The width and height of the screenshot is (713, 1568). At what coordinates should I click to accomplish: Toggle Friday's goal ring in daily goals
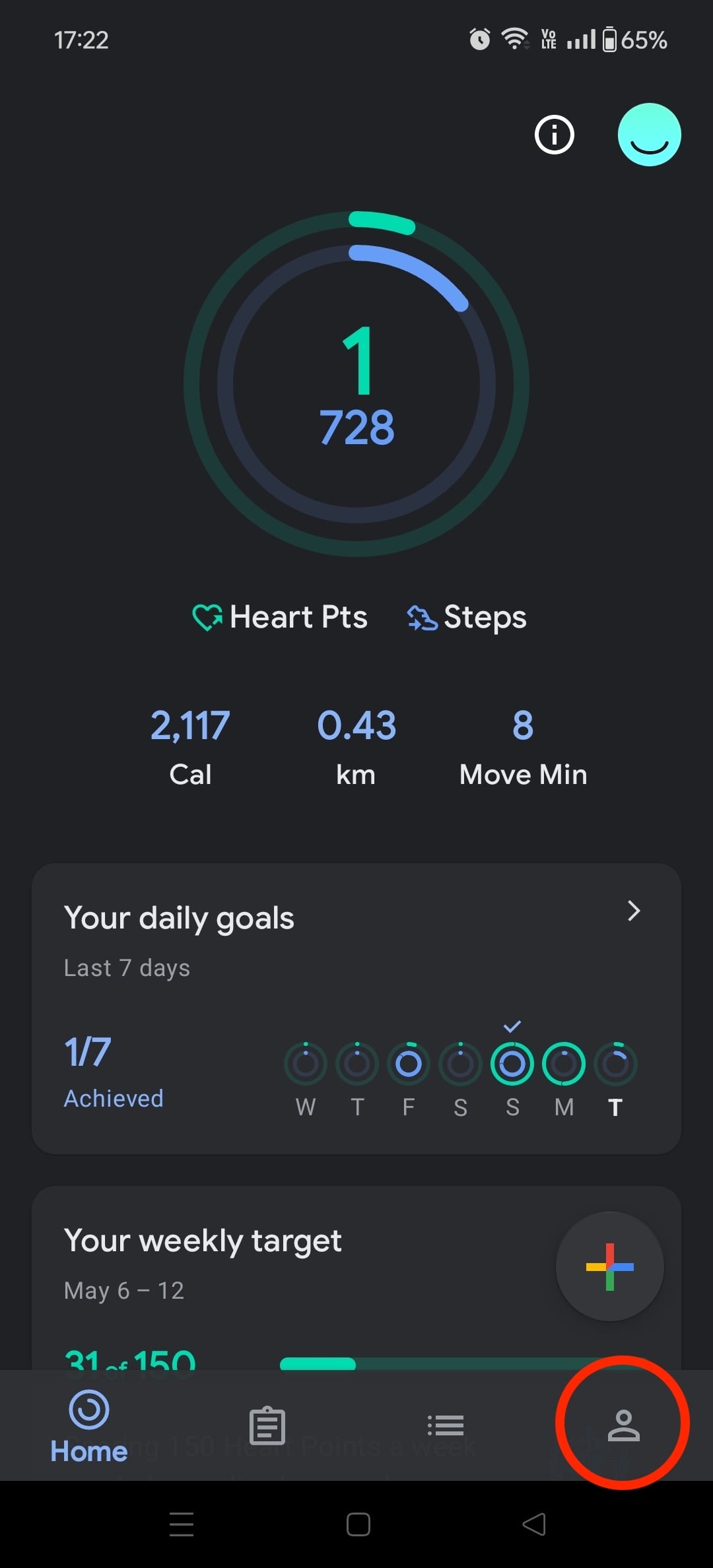pos(408,1062)
